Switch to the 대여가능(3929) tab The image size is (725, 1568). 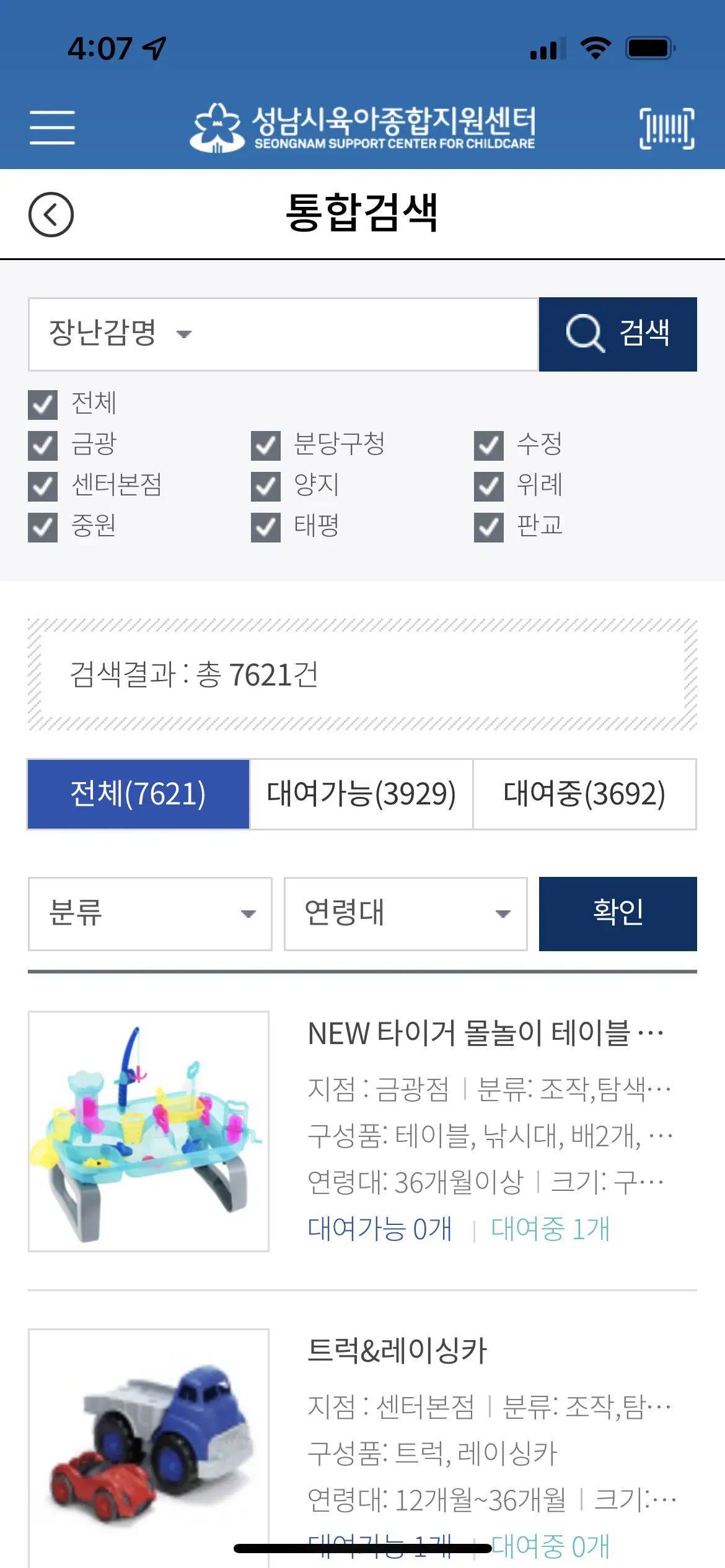click(361, 794)
